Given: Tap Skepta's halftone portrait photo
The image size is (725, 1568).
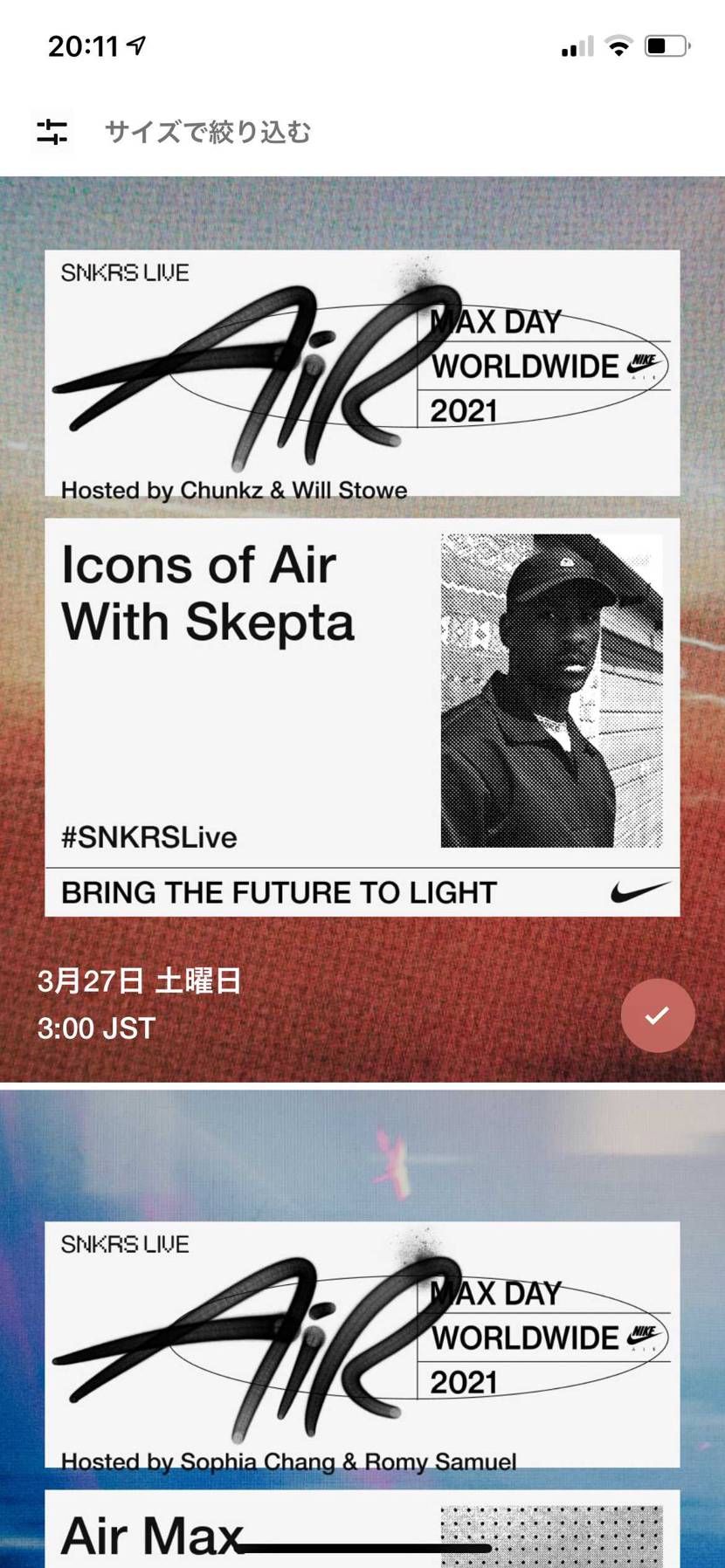Looking at the screenshot, I should 550,690.
